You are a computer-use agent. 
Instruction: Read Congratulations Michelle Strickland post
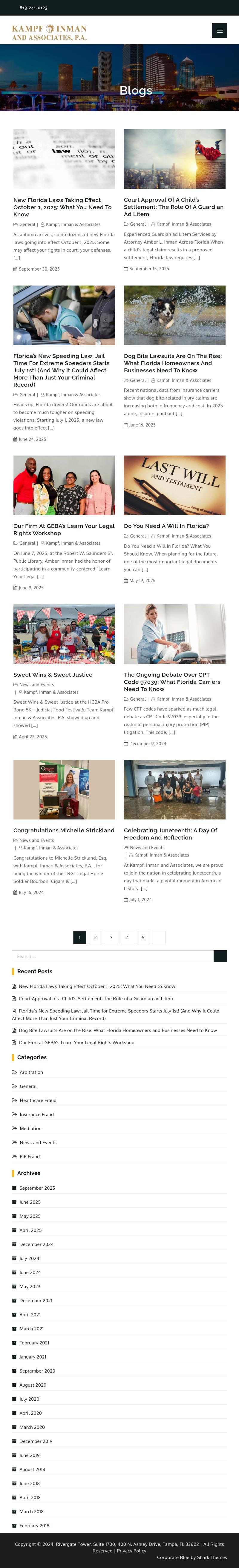64,830
